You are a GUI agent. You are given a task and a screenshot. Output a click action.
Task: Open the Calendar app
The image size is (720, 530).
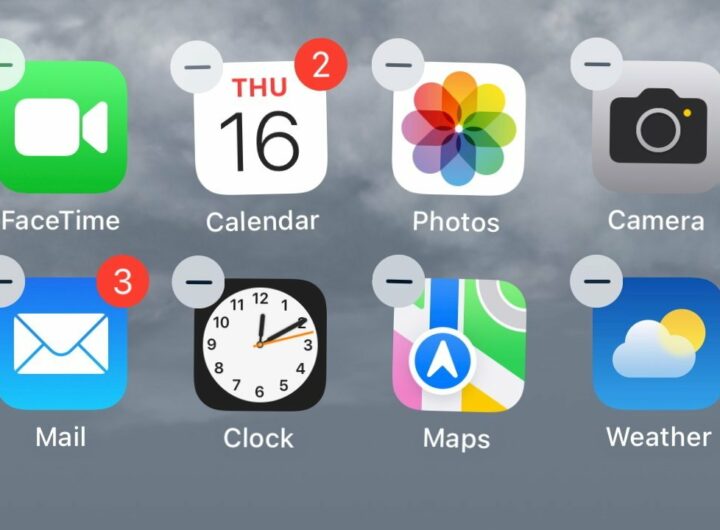(260, 130)
